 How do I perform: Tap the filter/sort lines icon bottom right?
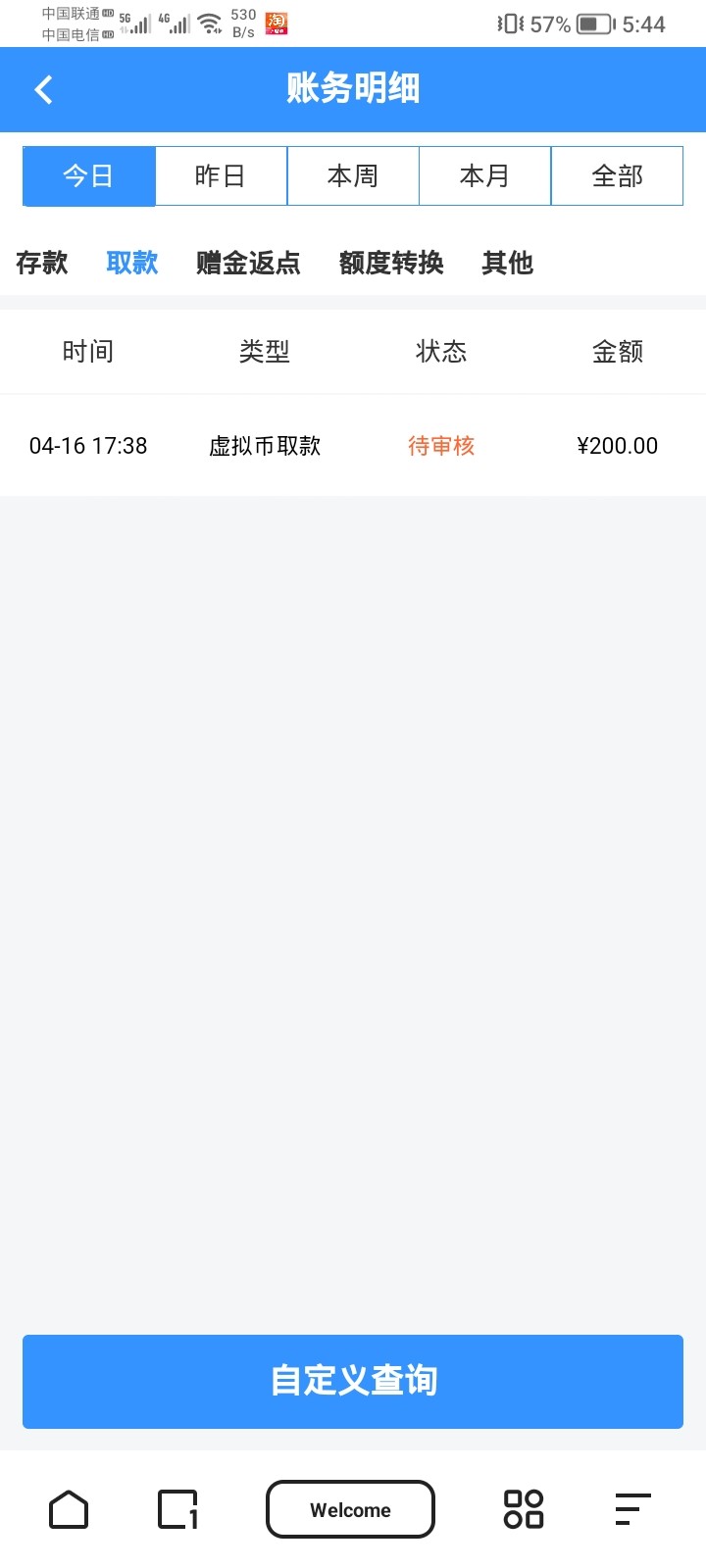click(x=632, y=1509)
